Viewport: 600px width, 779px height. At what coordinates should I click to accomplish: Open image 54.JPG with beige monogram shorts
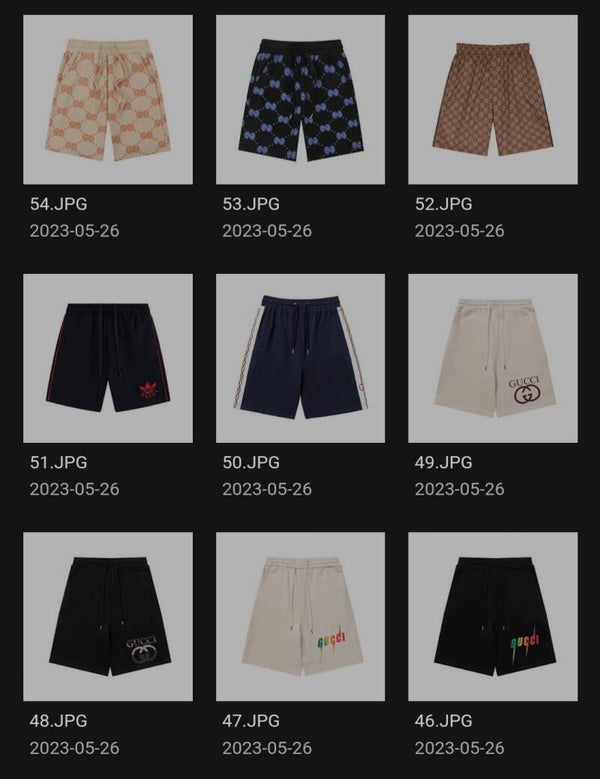click(x=108, y=99)
